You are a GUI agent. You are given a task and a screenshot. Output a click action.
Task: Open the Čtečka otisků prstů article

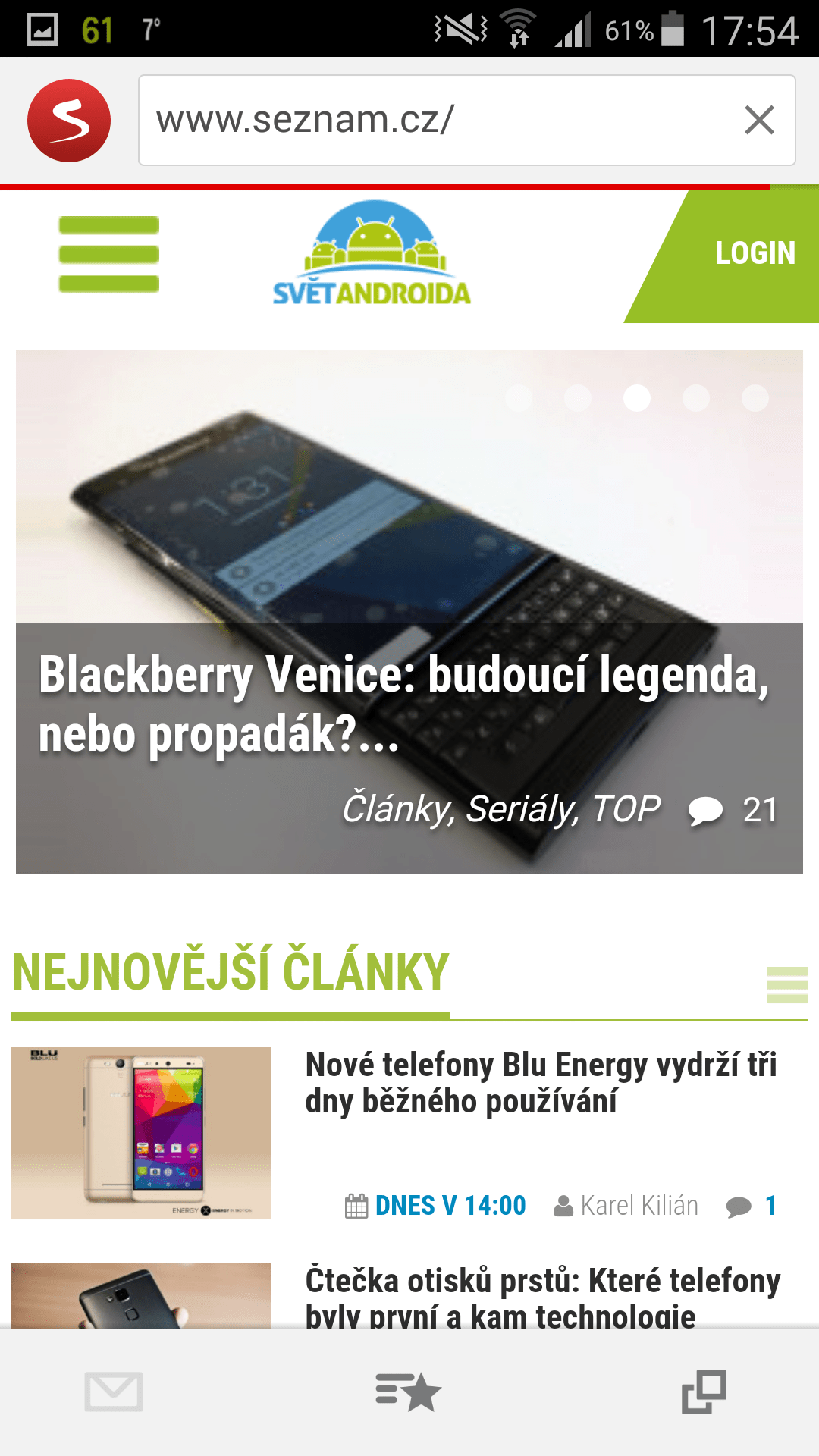[x=542, y=1297]
